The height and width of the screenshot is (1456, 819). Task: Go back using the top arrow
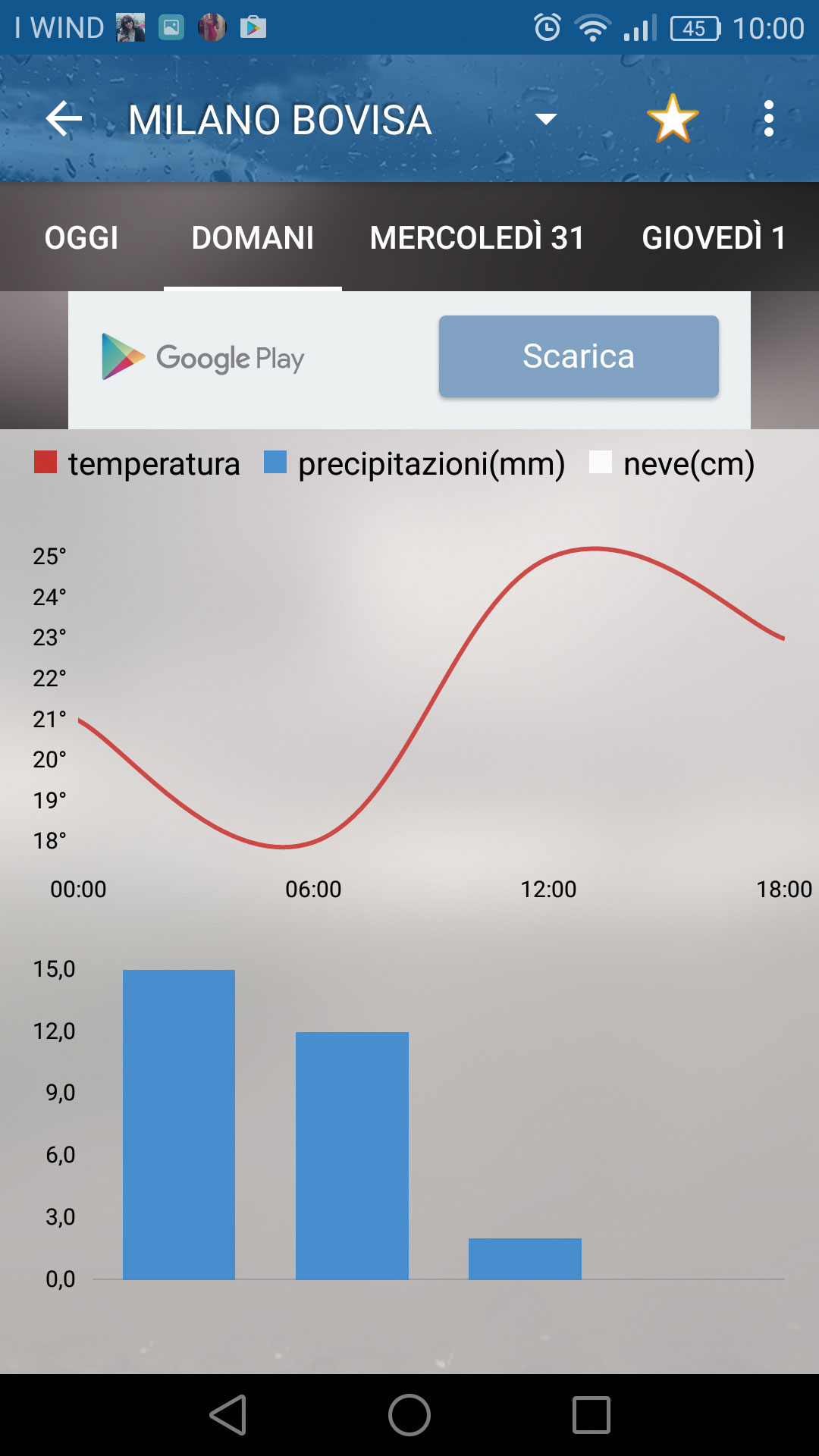64,119
